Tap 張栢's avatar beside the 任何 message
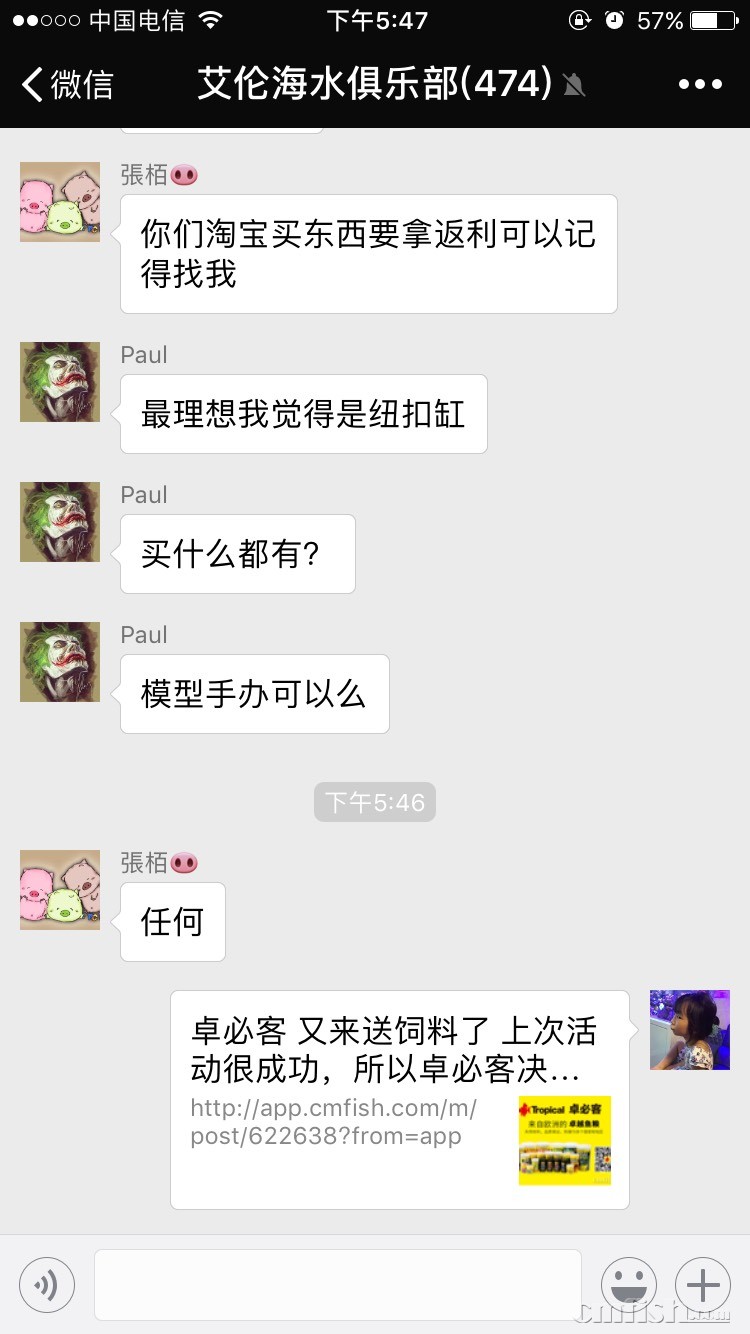The width and height of the screenshot is (750, 1334). point(60,890)
